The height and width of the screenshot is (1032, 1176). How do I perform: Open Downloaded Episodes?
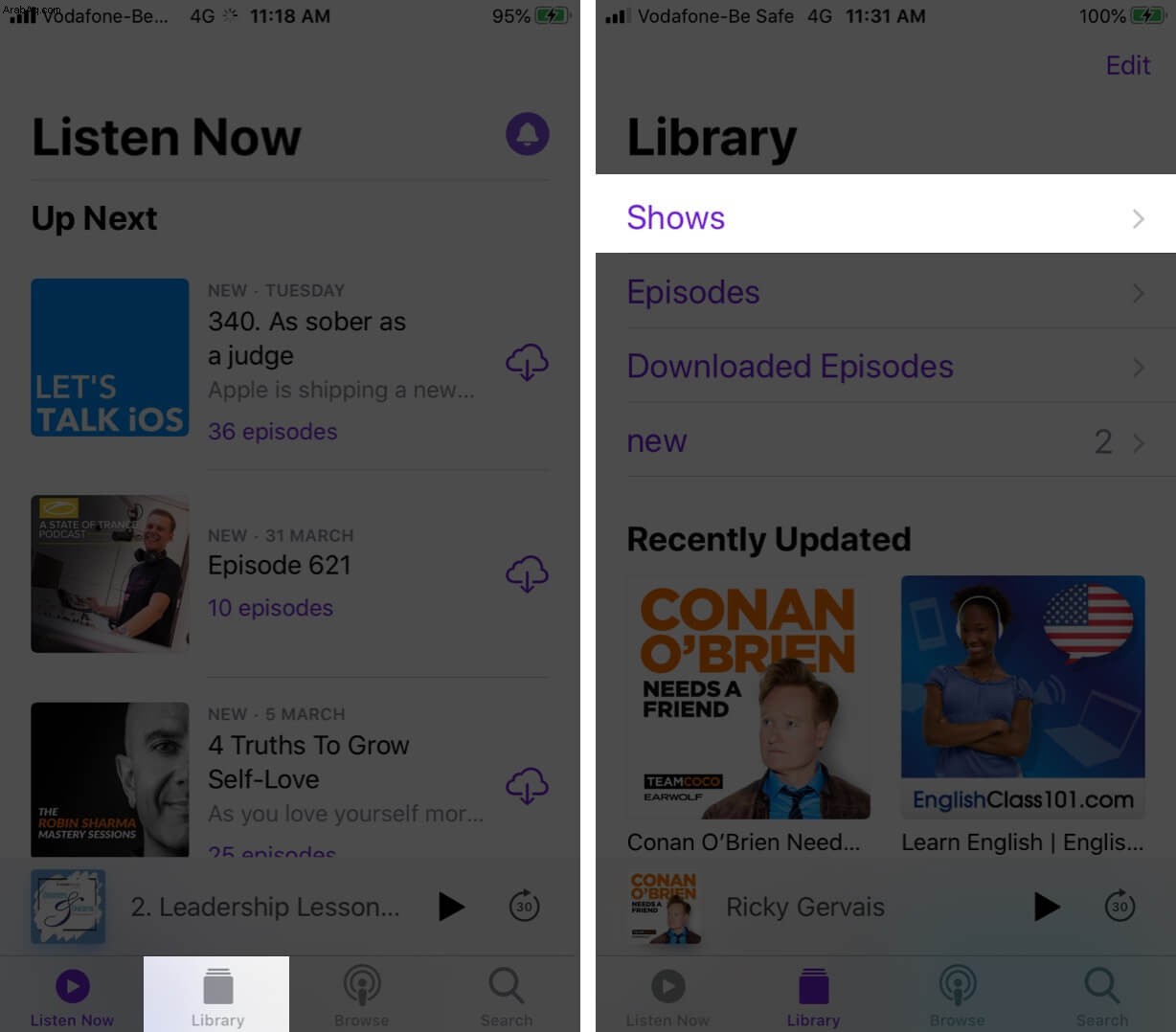tap(885, 367)
